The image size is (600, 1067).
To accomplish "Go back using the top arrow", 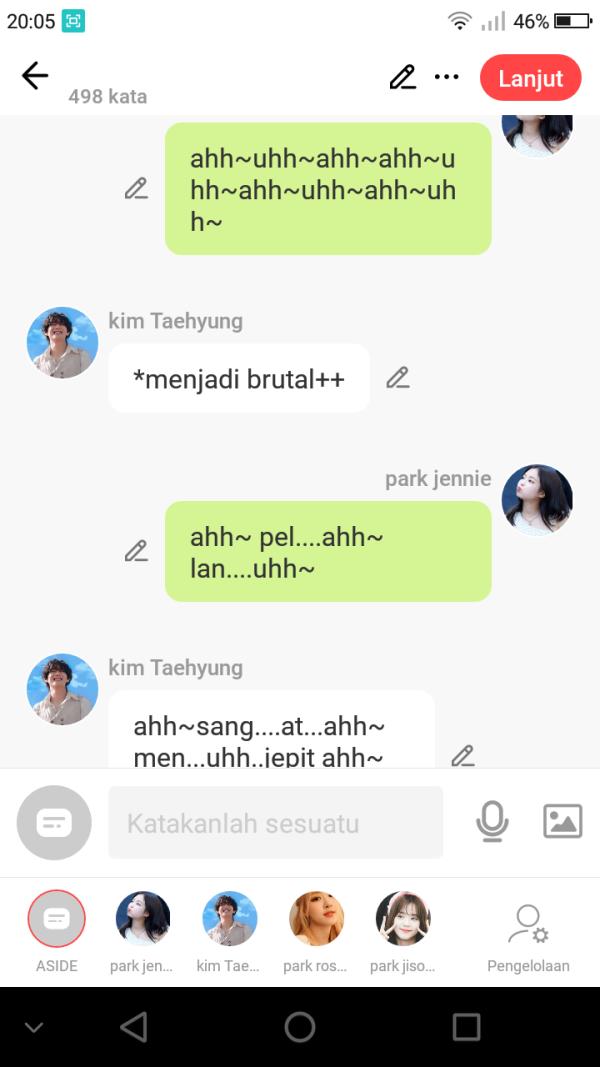I will click(35, 76).
